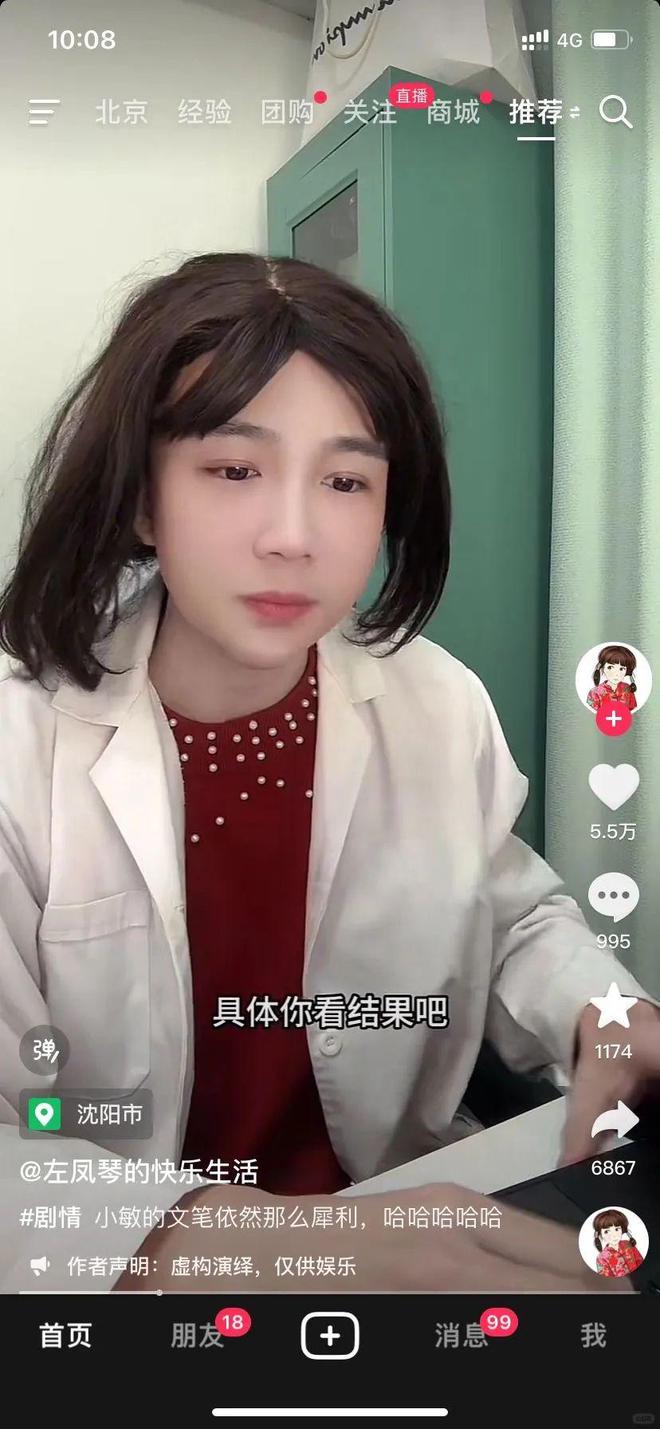Open the 团购 tab
Image resolution: width=660 pixels, height=1429 pixels.
(x=287, y=112)
